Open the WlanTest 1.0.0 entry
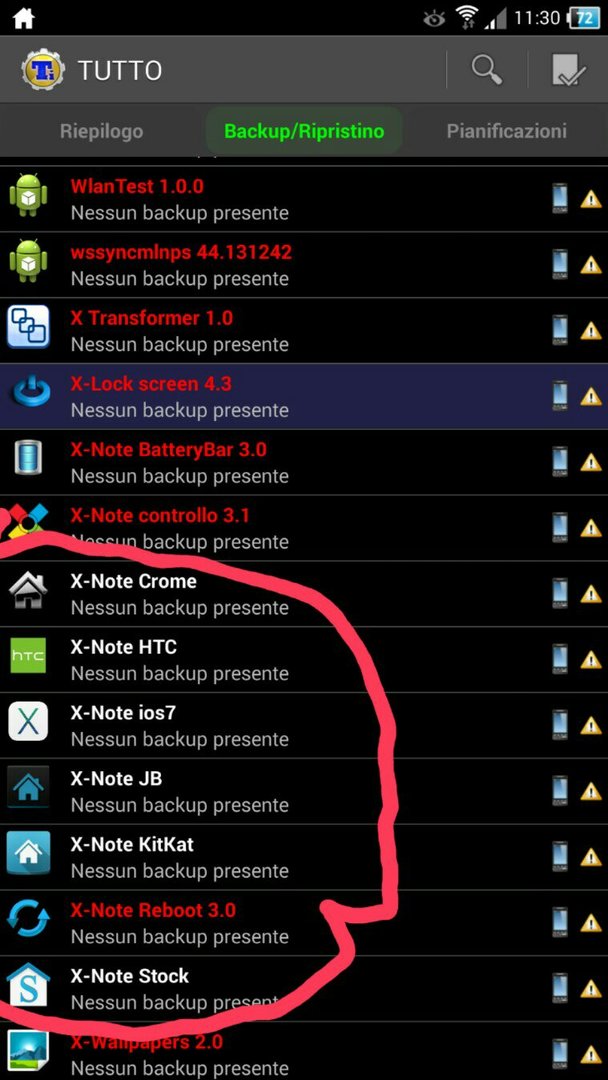This screenshot has height=1080, width=608. [280, 199]
